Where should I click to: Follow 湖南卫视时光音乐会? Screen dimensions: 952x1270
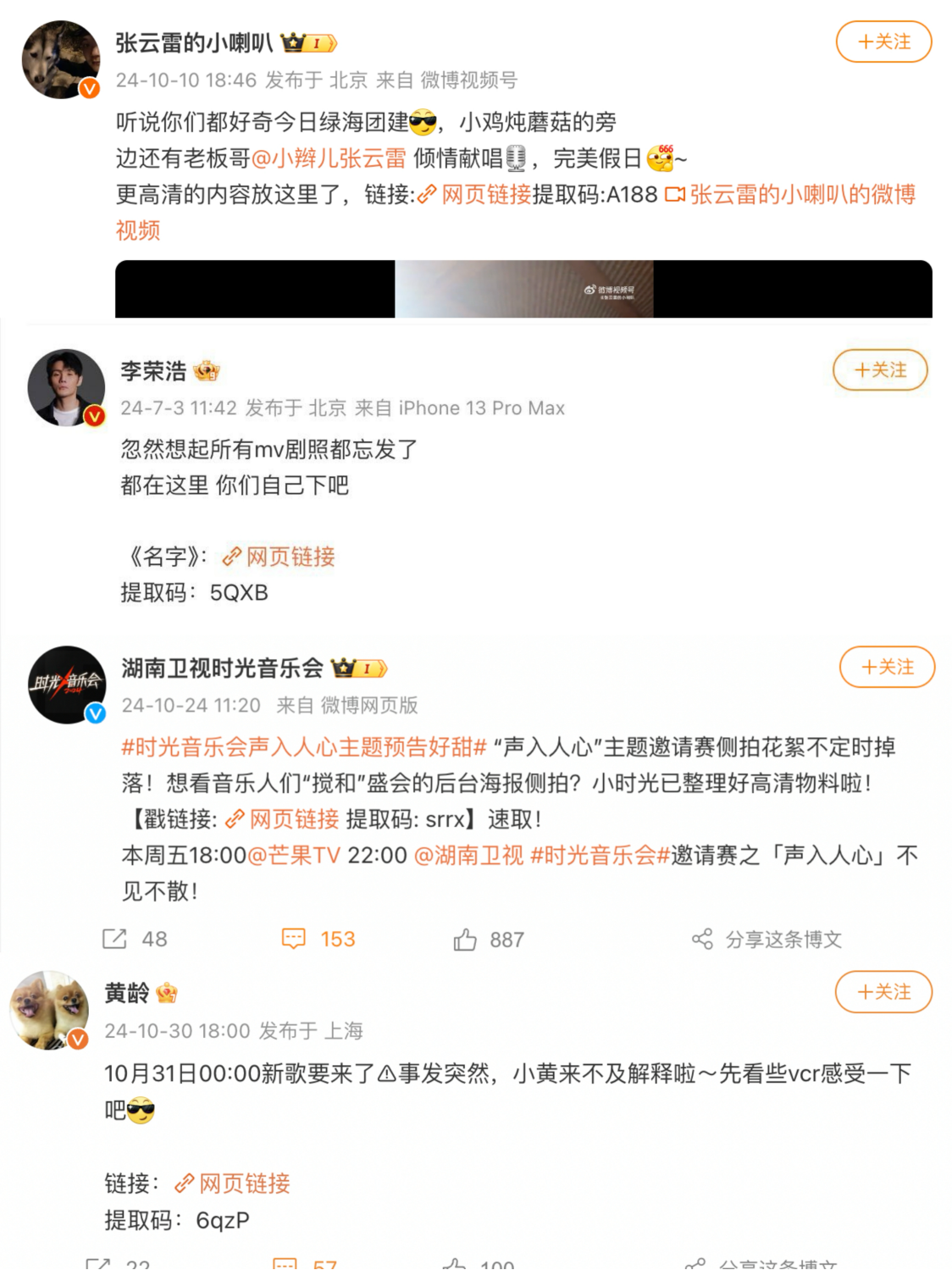887,668
